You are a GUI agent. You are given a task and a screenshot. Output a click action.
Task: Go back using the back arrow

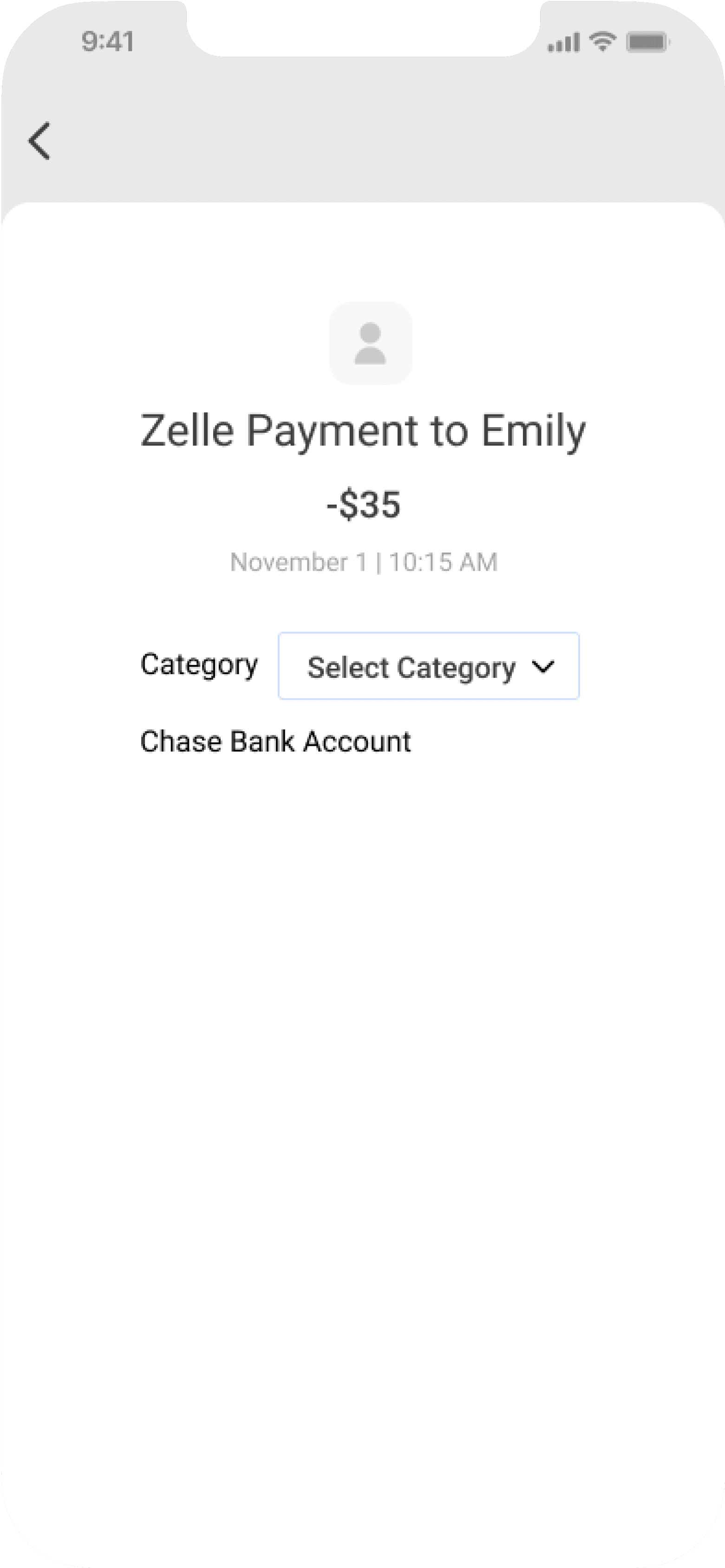pos(39,141)
